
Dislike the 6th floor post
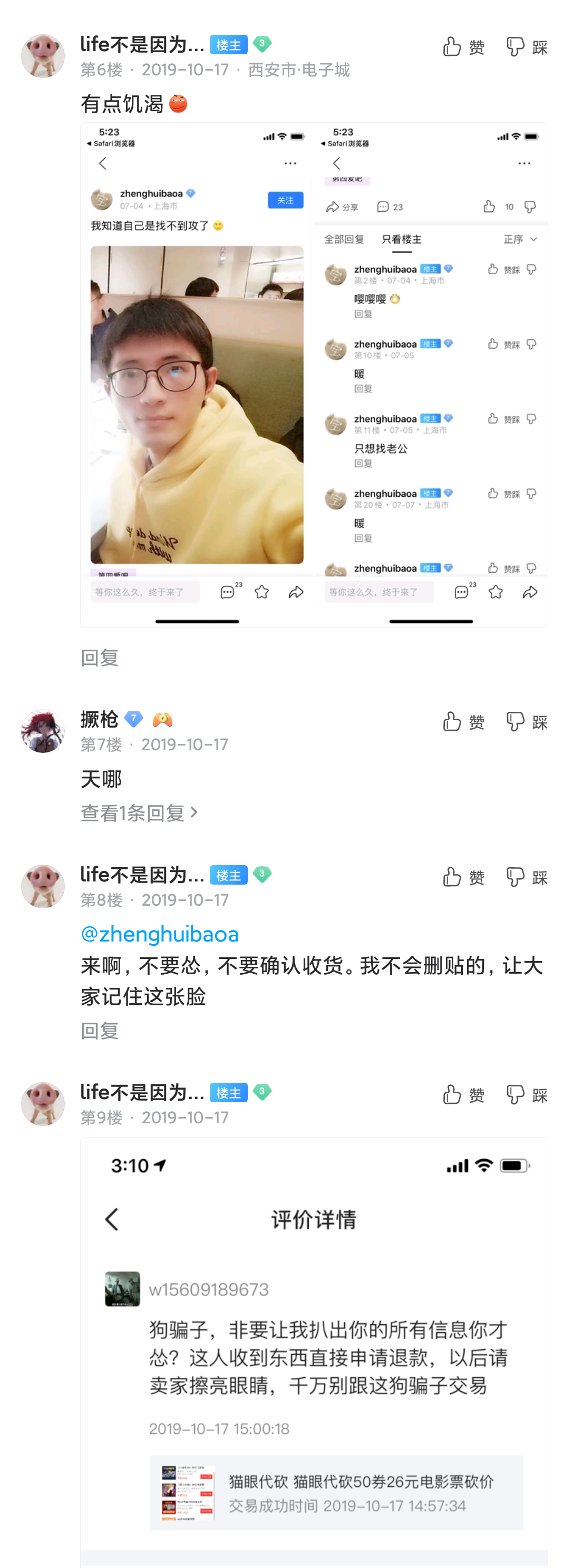tap(527, 47)
